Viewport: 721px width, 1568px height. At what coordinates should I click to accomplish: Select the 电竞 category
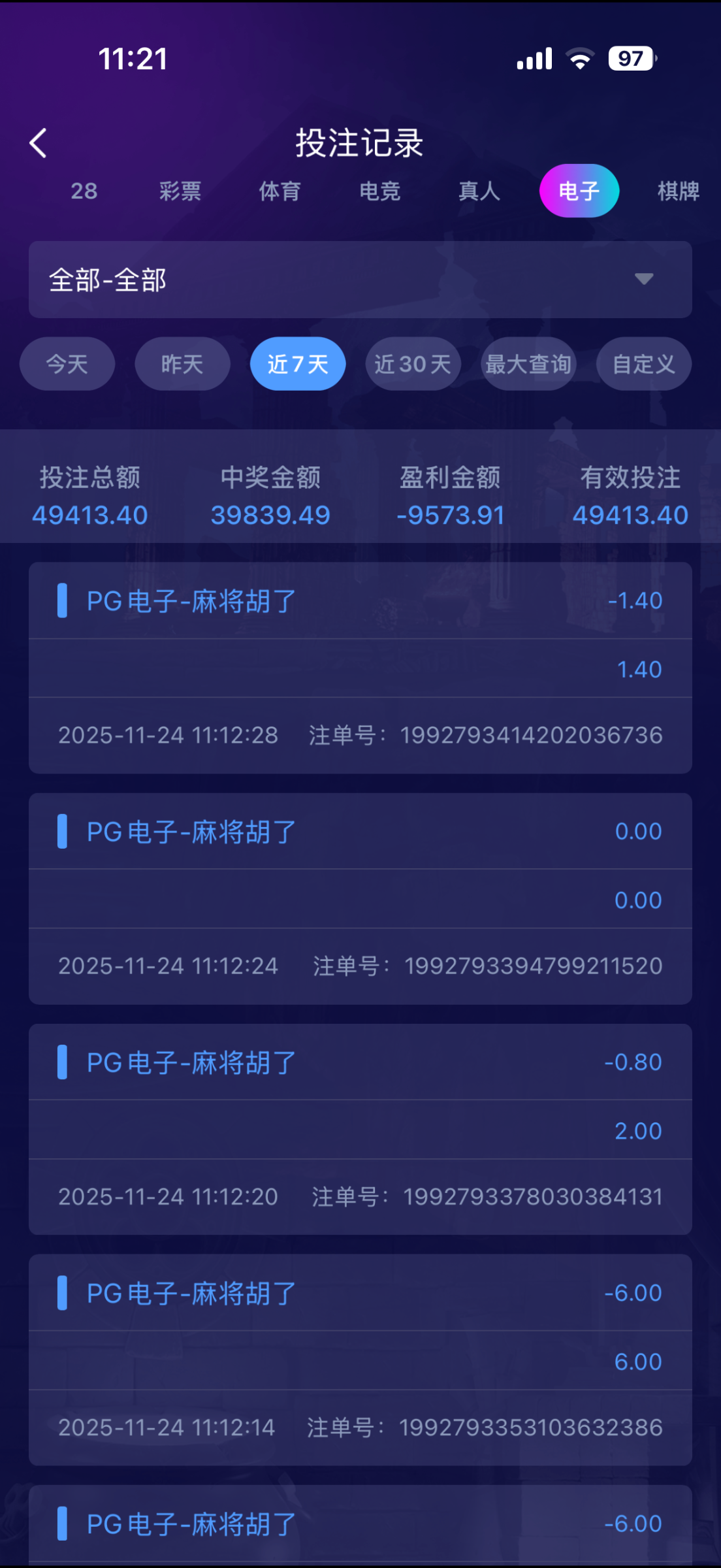(379, 191)
